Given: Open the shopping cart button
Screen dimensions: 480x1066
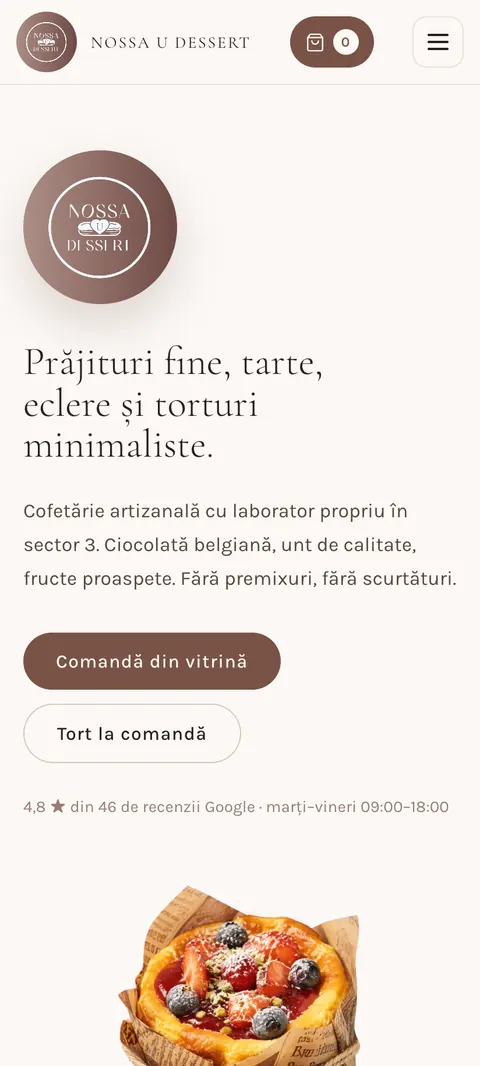Looking at the screenshot, I should pos(332,42).
